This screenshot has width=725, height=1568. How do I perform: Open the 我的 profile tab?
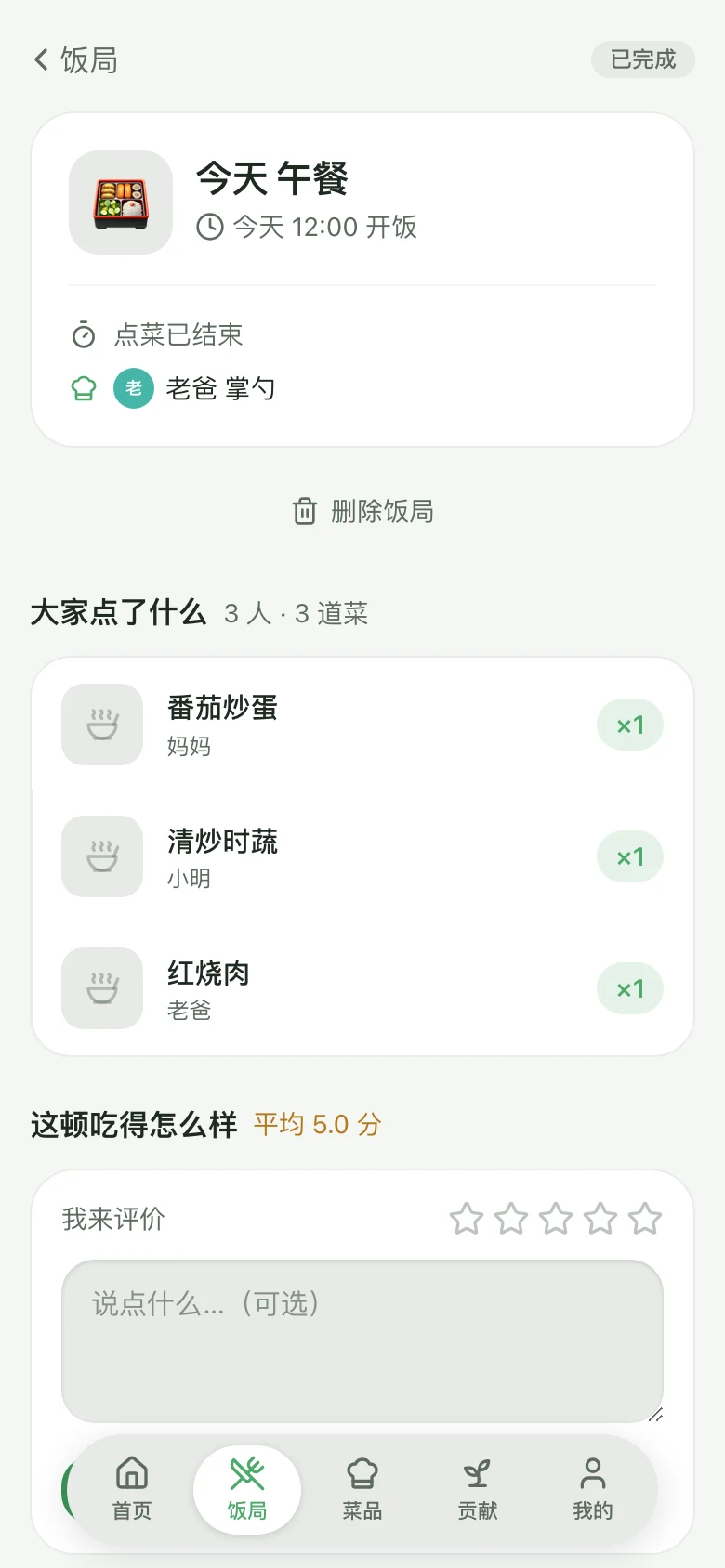point(593,1489)
